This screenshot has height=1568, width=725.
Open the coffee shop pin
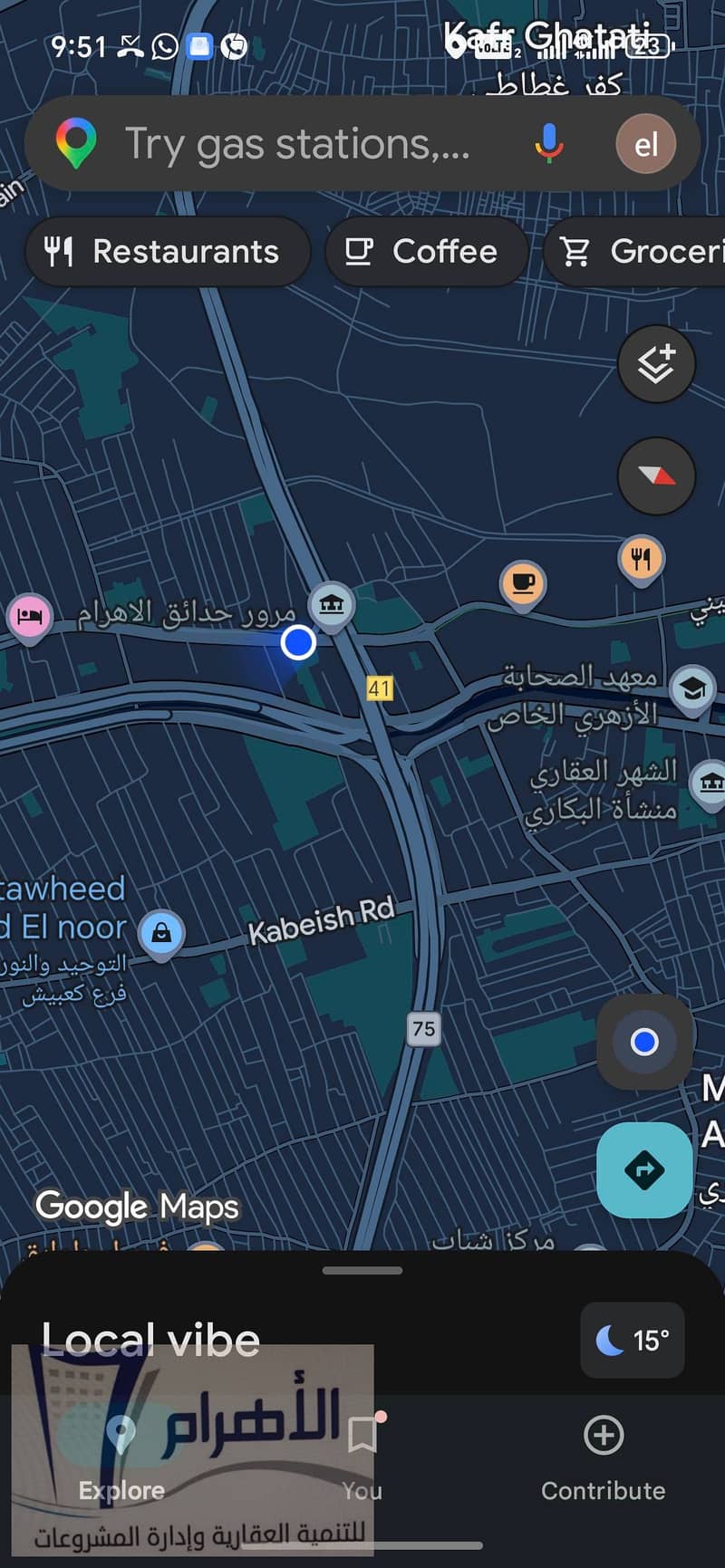point(523,584)
